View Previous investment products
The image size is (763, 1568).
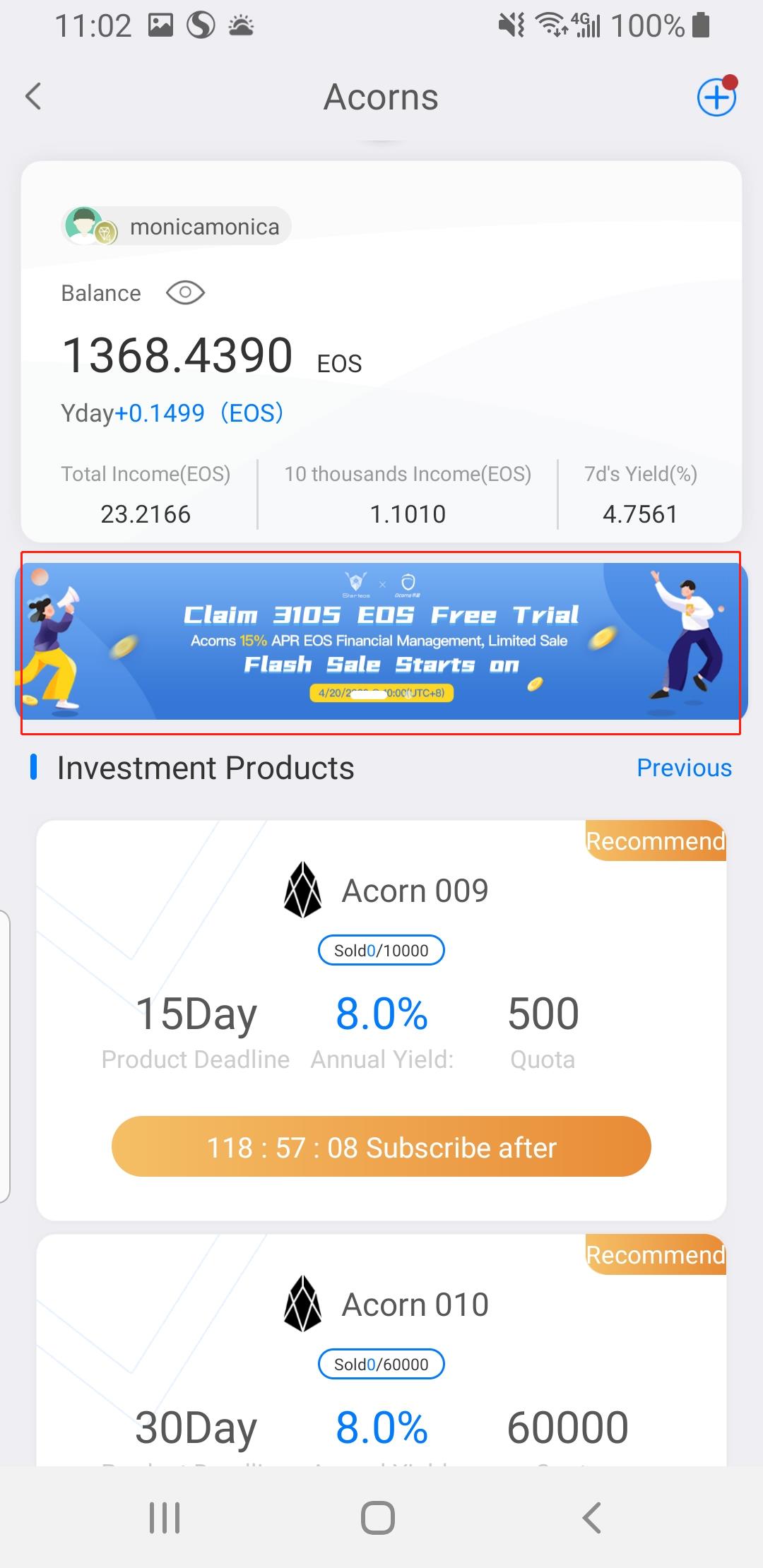click(684, 768)
